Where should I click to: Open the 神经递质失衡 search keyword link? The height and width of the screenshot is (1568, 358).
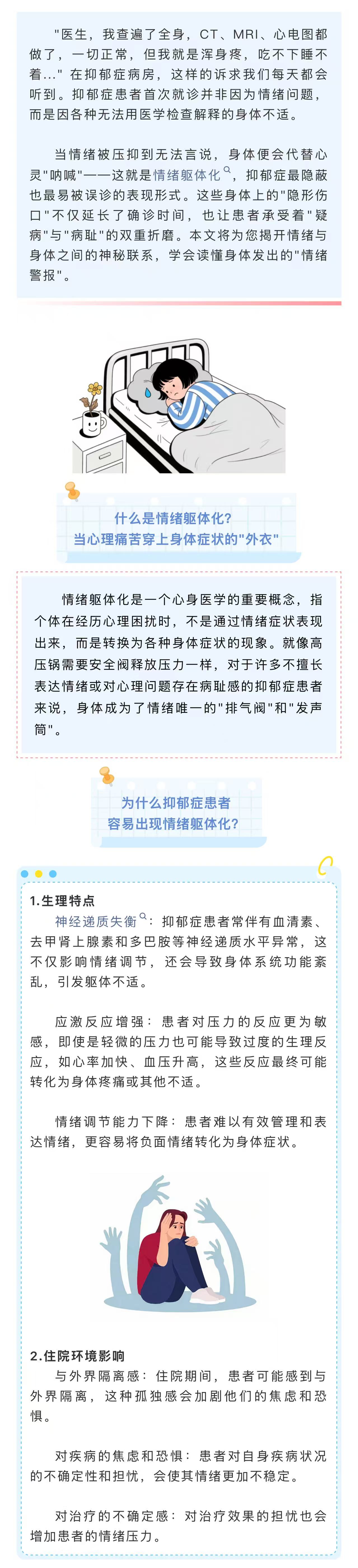point(97,921)
